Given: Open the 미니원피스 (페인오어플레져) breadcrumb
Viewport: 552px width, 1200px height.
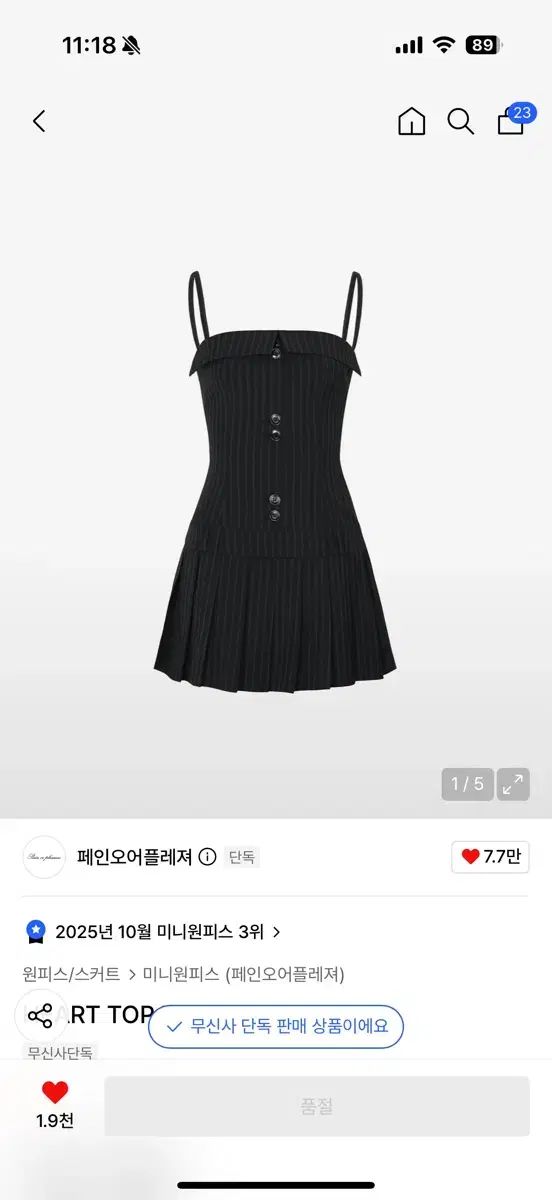Looking at the screenshot, I should [x=243, y=974].
